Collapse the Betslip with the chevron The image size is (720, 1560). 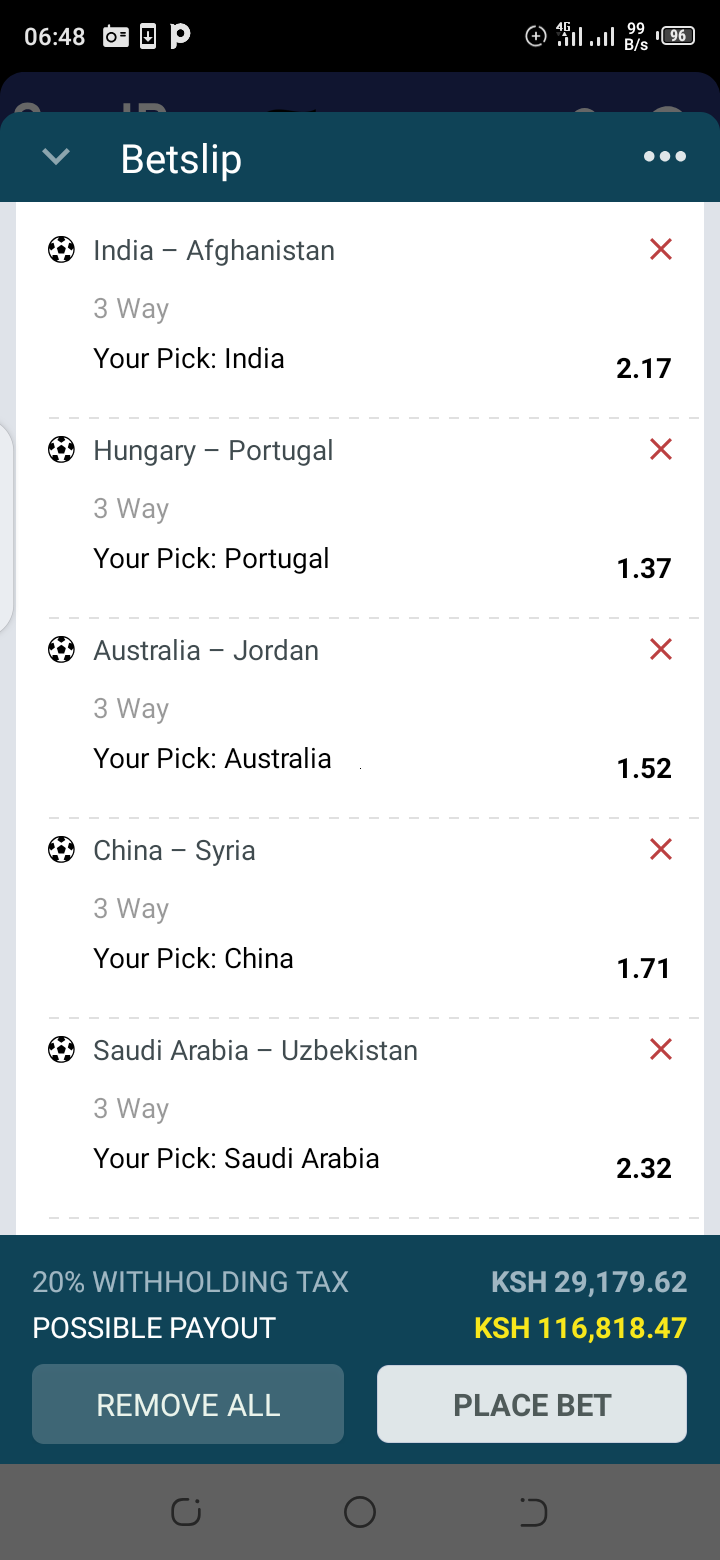56,157
